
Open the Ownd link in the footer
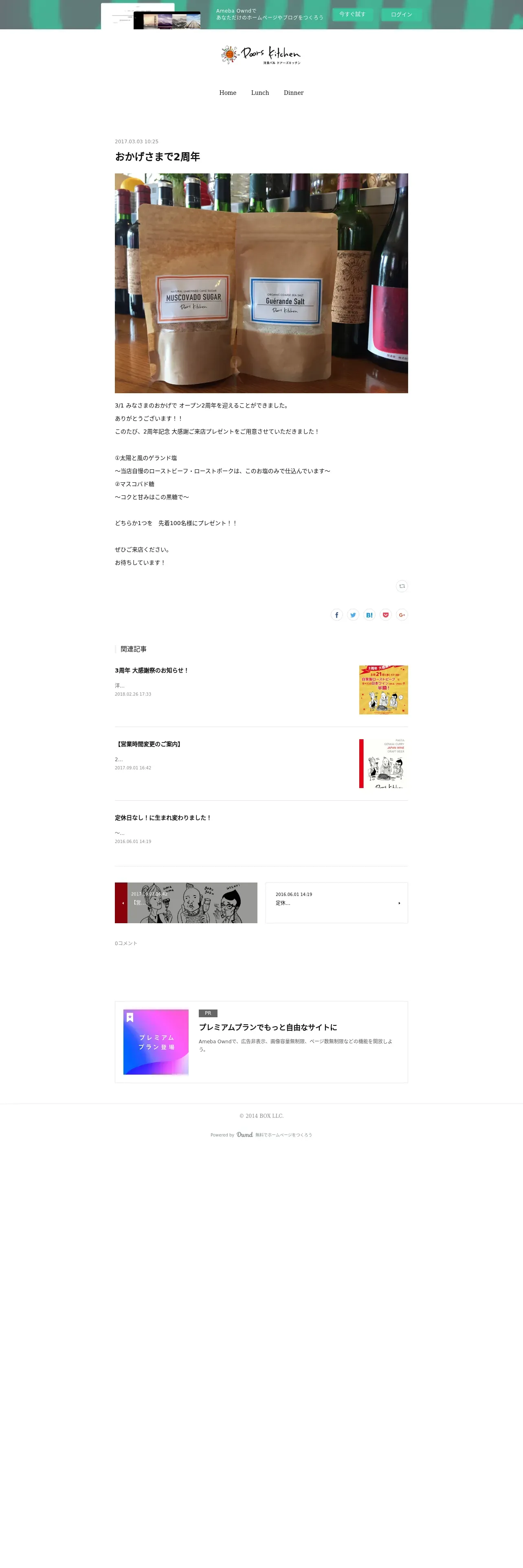click(x=244, y=1134)
